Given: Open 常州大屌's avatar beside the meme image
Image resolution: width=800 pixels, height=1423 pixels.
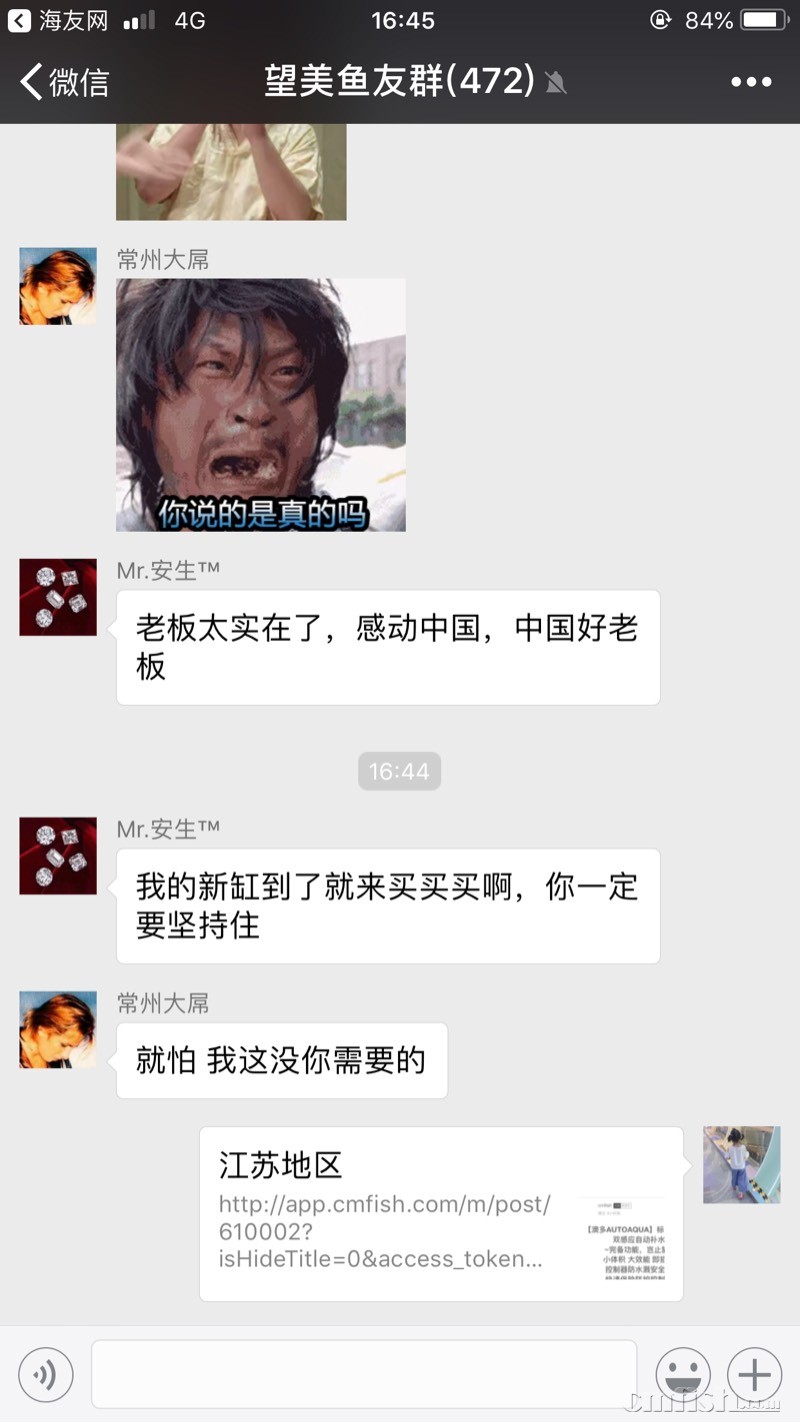Looking at the screenshot, I should [x=58, y=287].
